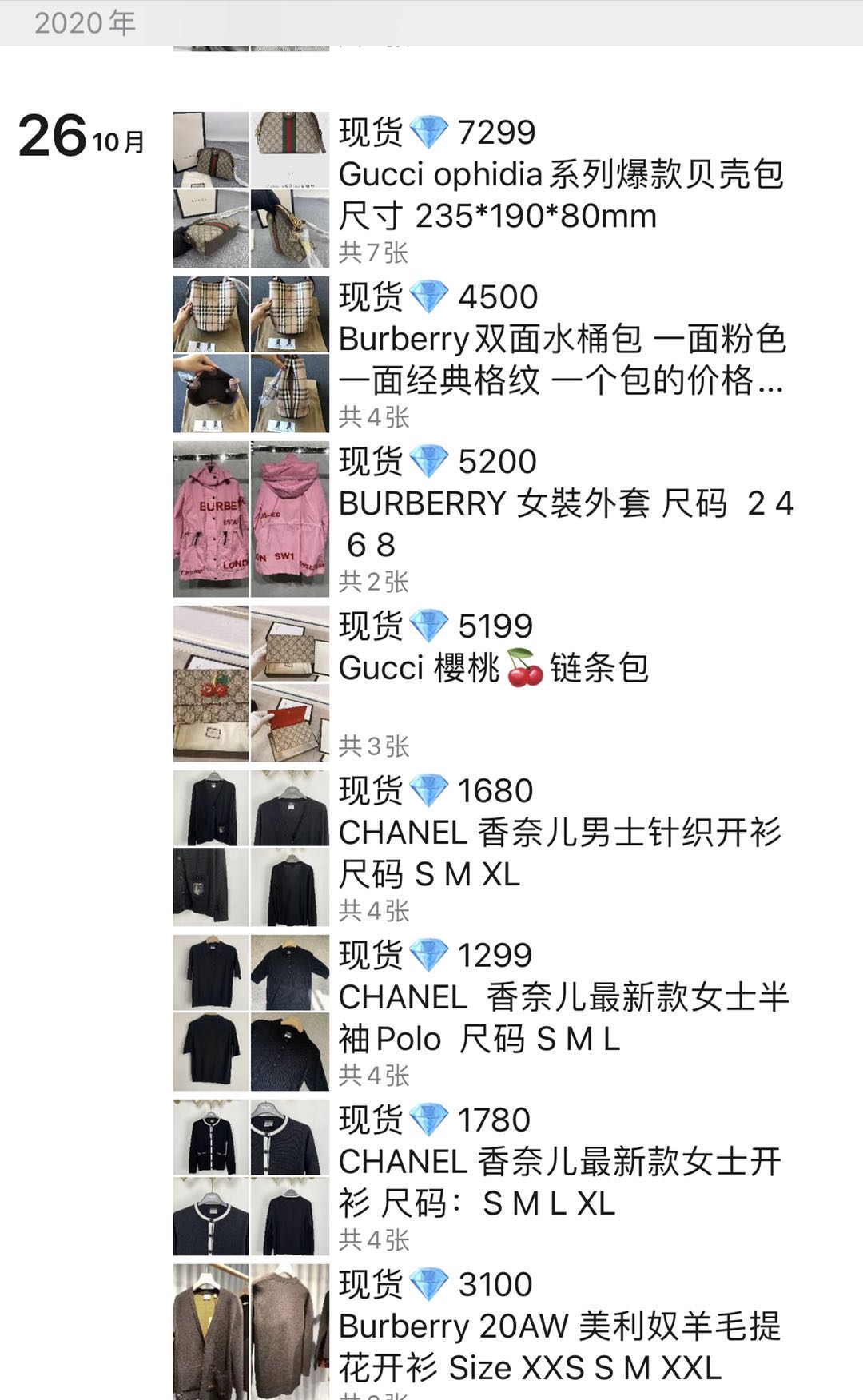Click the diamond emoji beside price 7299

tap(428, 133)
